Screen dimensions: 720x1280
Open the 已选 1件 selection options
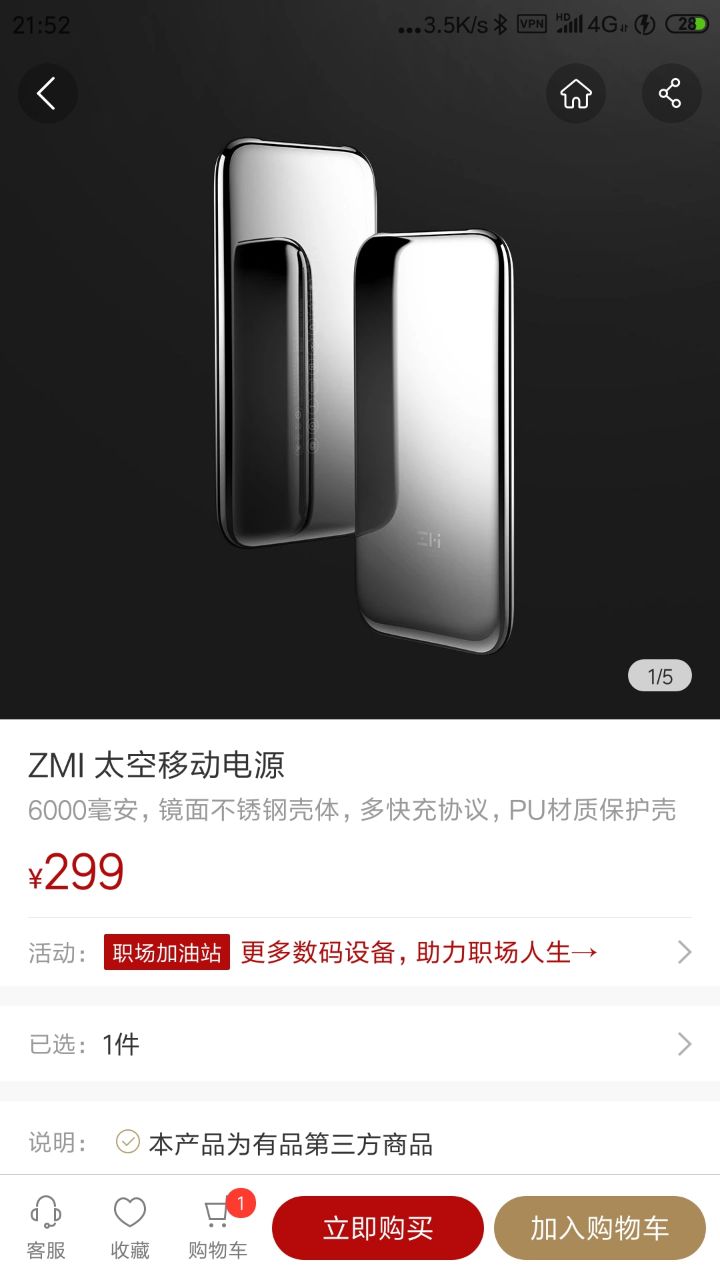tap(360, 1044)
